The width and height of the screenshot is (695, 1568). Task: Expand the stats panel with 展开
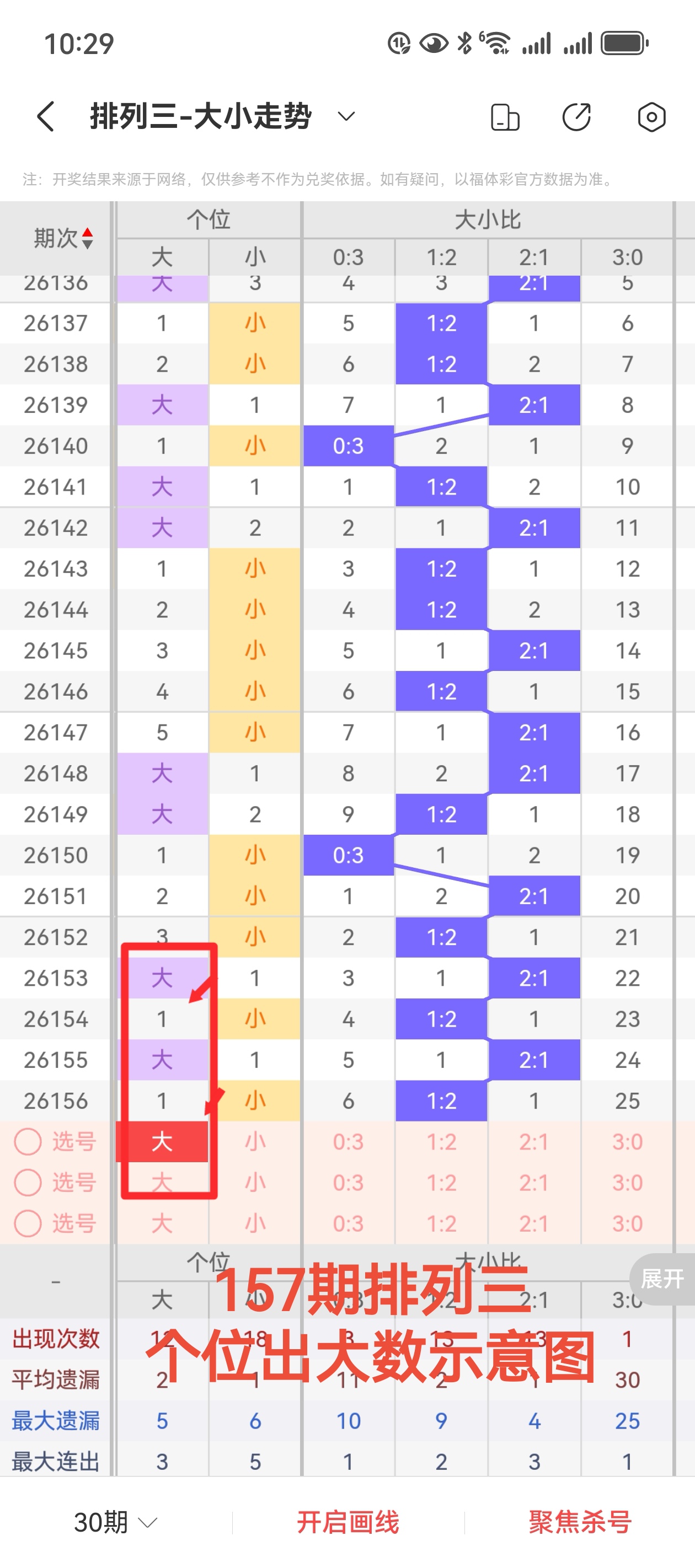[662, 1279]
